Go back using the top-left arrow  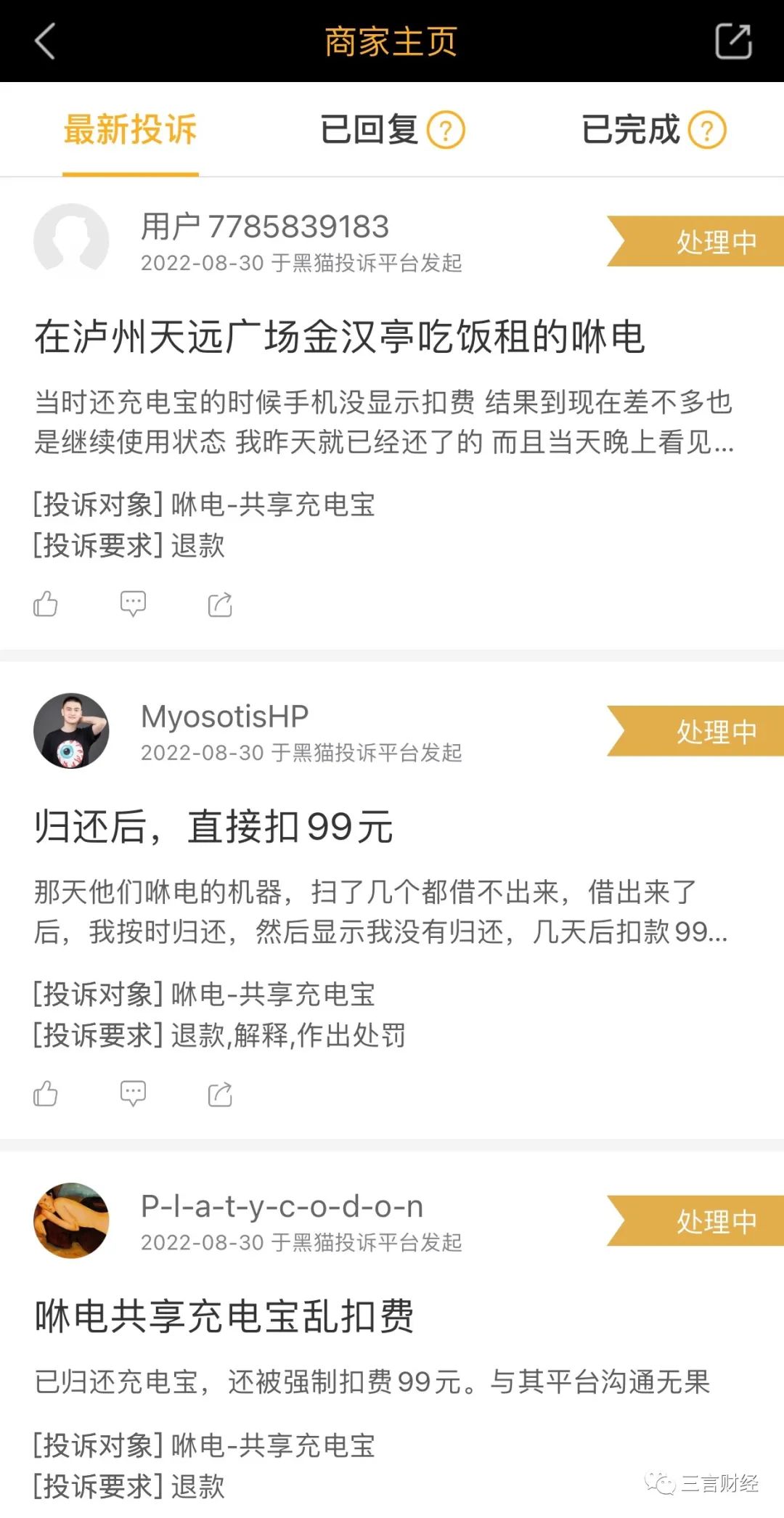coord(45,41)
